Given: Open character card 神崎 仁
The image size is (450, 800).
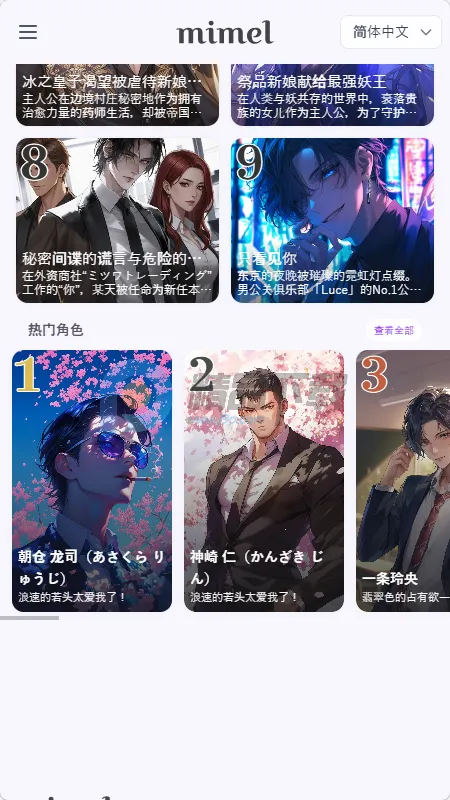Looking at the screenshot, I should (x=264, y=481).
